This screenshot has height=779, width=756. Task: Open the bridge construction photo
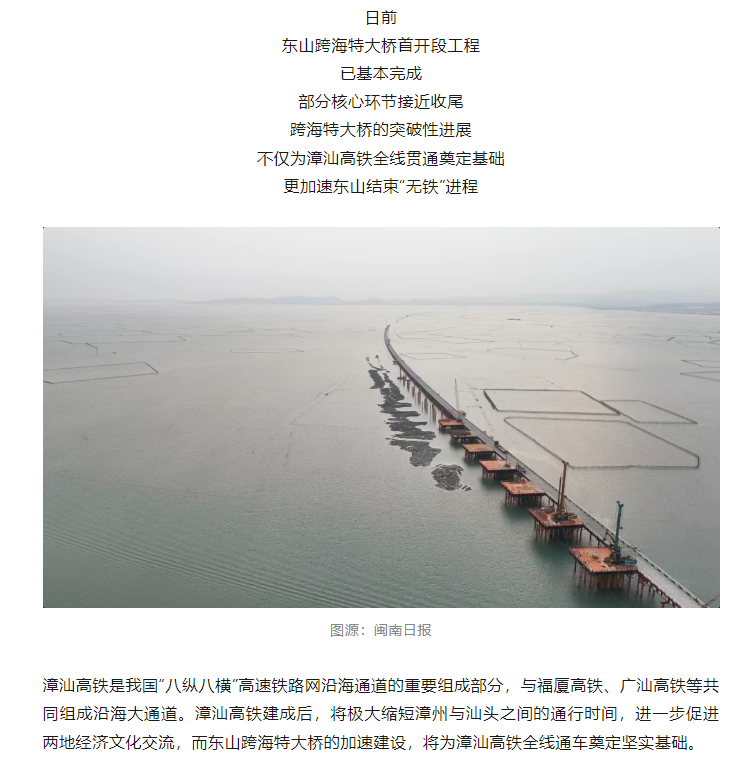(380, 417)
